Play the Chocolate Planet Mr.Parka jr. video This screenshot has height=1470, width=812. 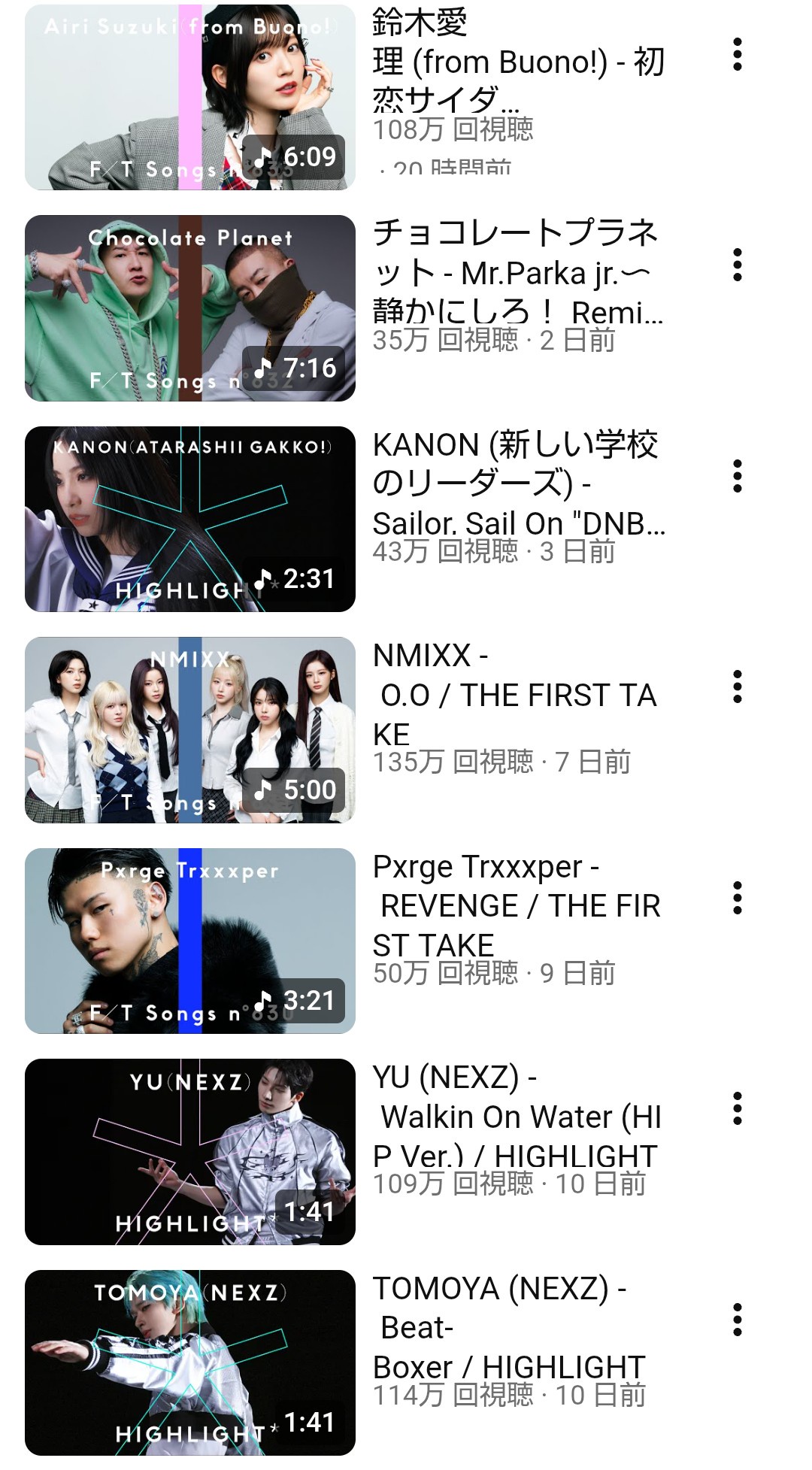pos(189,308)
